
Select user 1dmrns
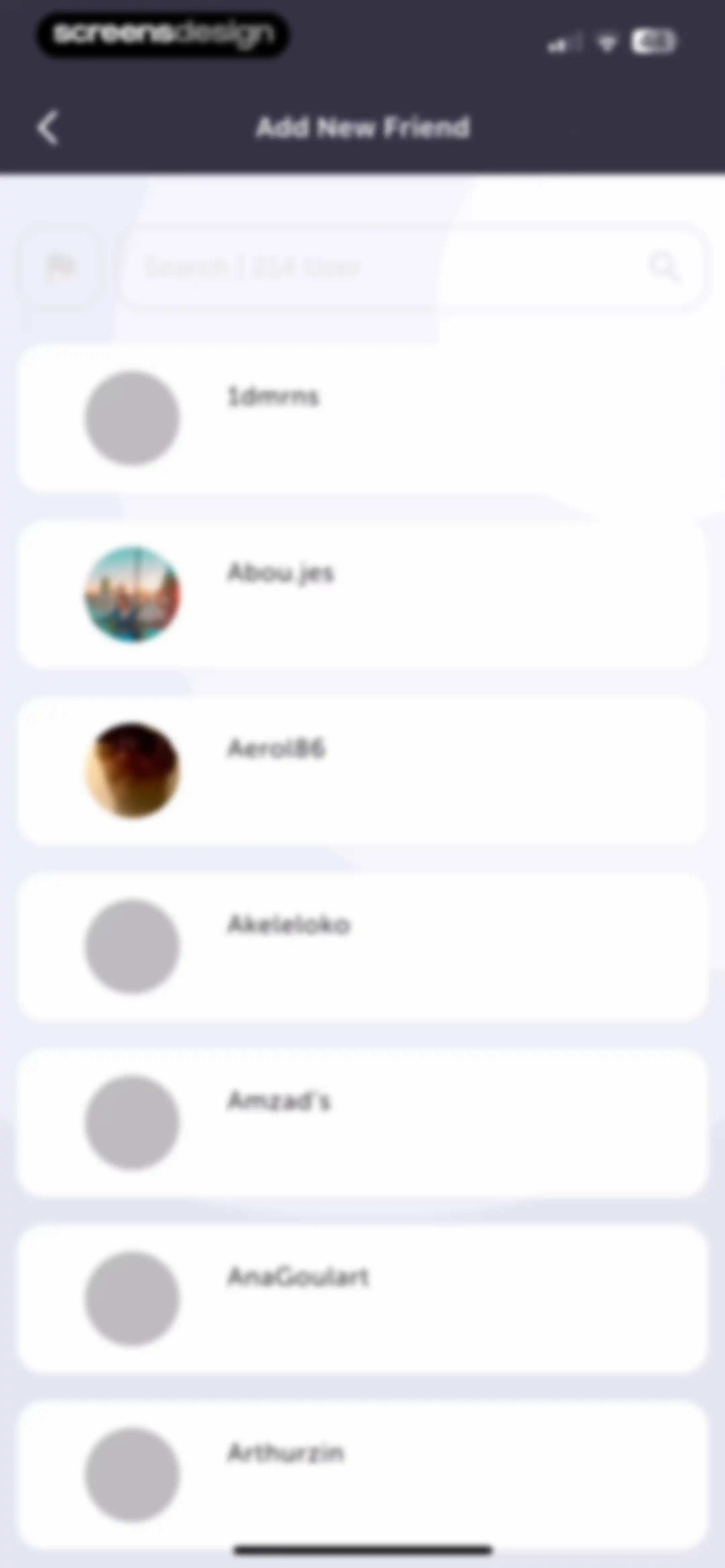tap(363, 419)
